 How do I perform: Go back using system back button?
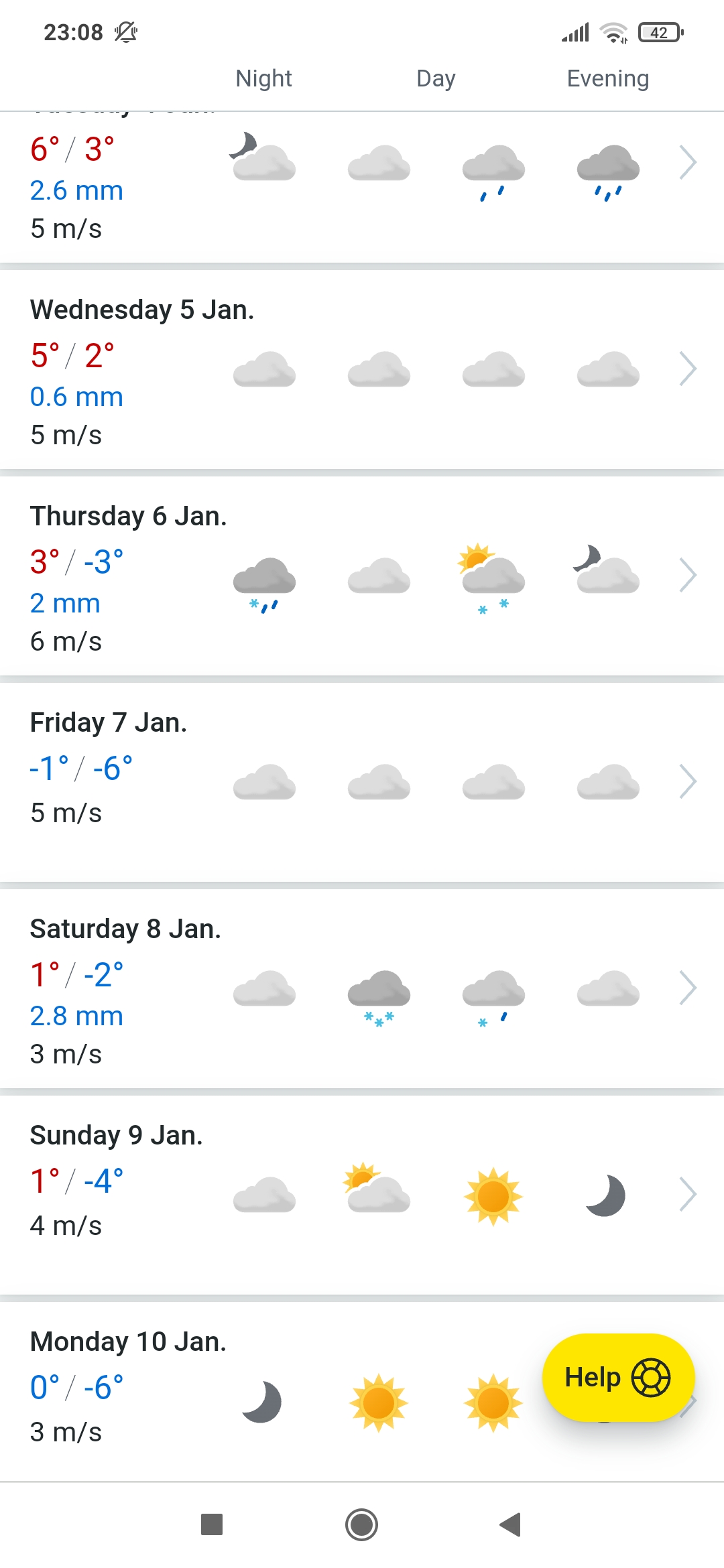tap(511, 1524)
